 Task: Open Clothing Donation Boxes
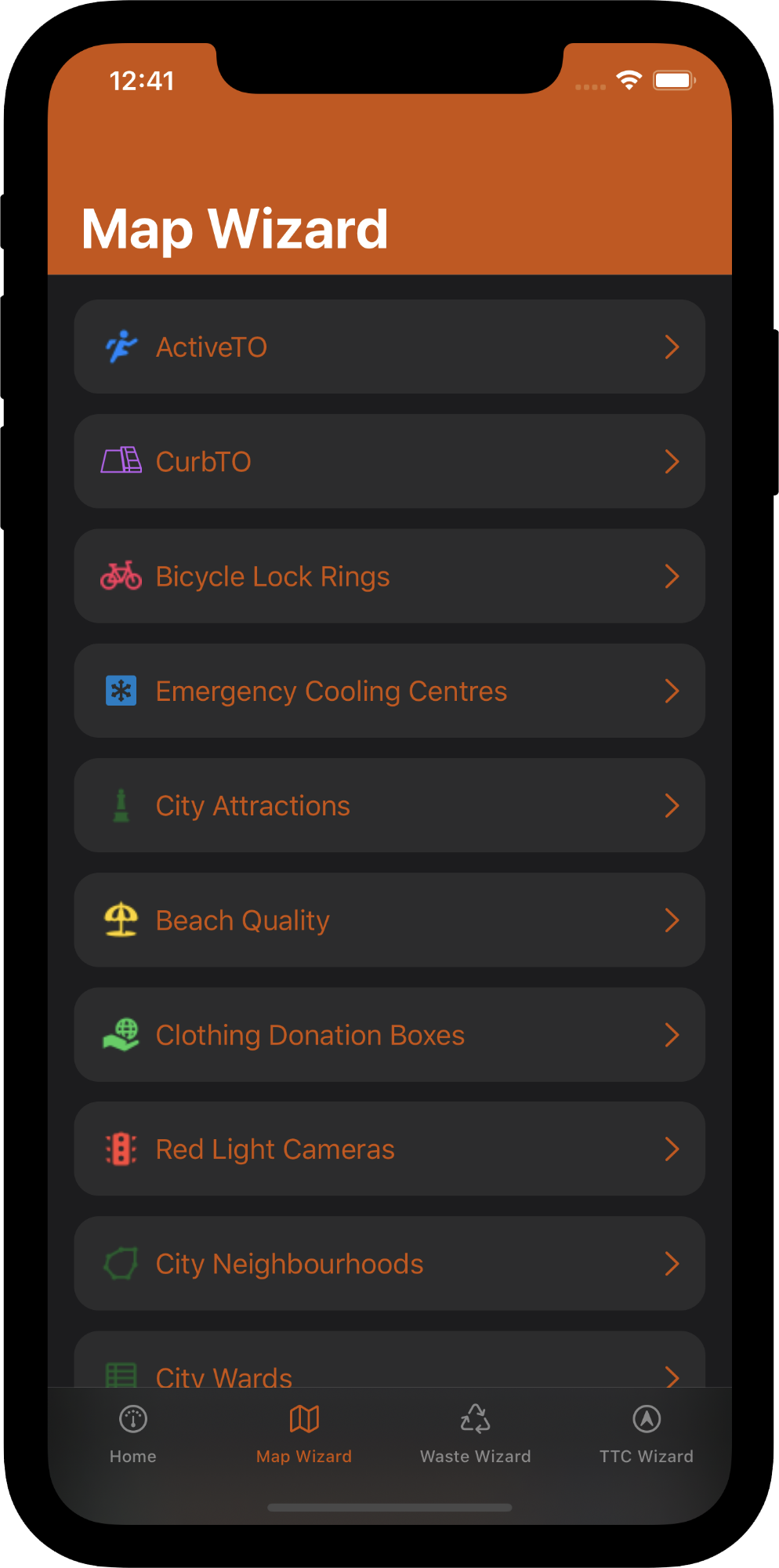(x=389, y=1035)
